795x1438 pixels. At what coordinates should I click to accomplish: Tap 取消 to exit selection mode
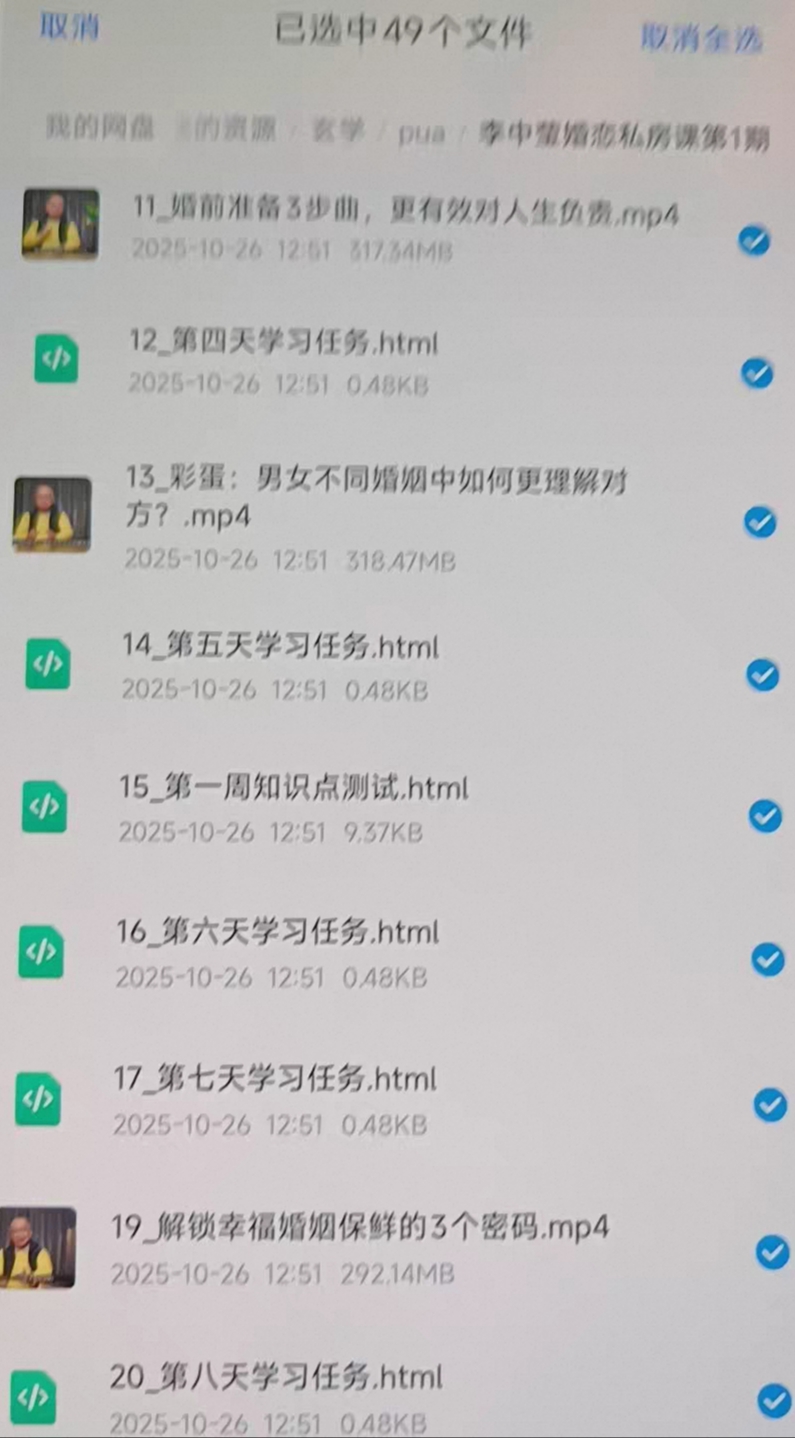(69, 27)
